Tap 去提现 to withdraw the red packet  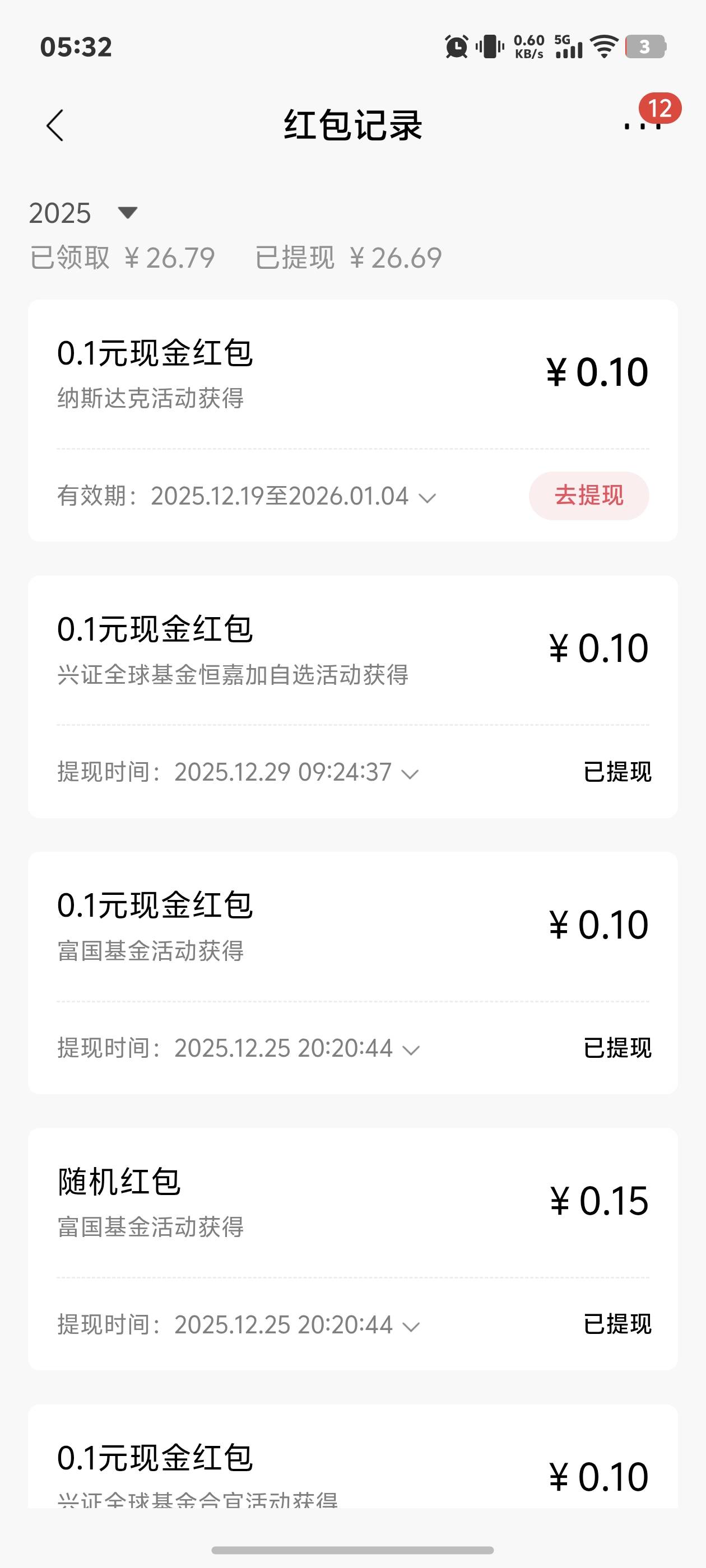[588, 496]
